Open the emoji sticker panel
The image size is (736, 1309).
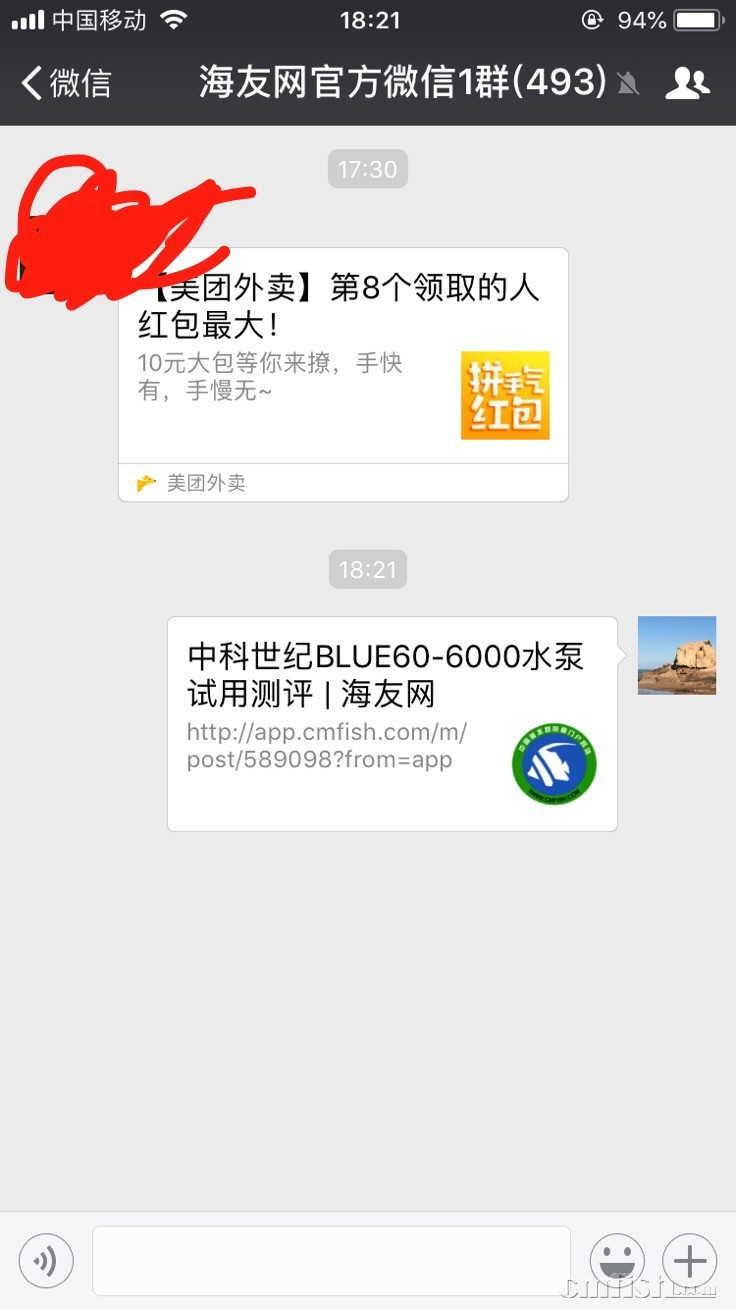pos(617,1260)
